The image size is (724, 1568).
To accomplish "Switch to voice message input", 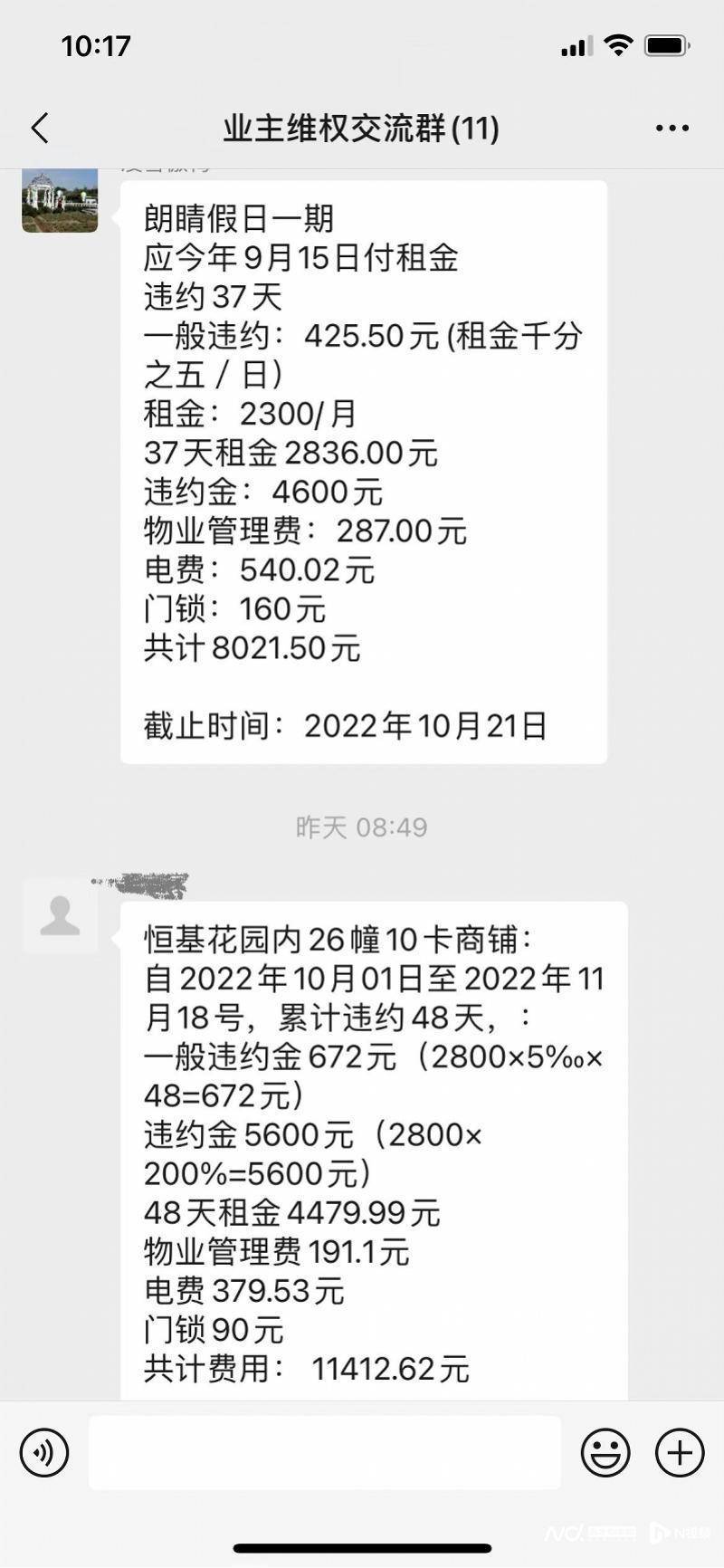I will coord(44,1453).
